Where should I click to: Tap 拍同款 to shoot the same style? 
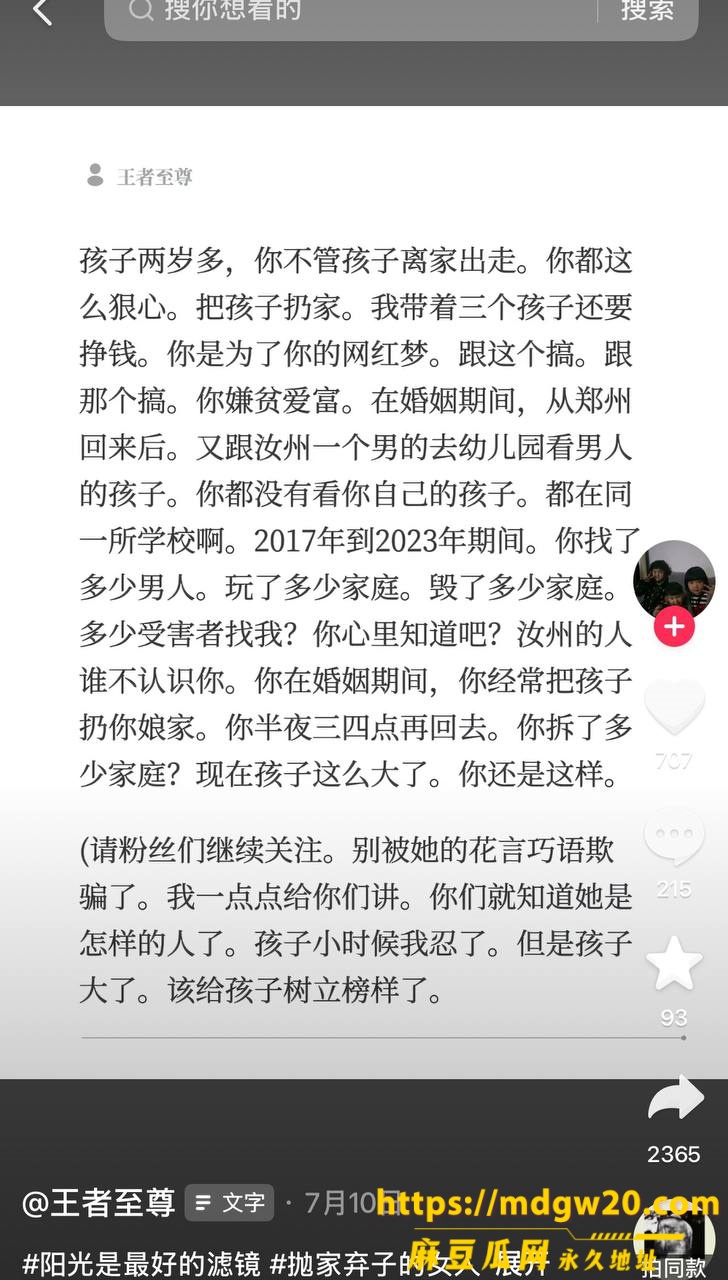point(674,1266)
